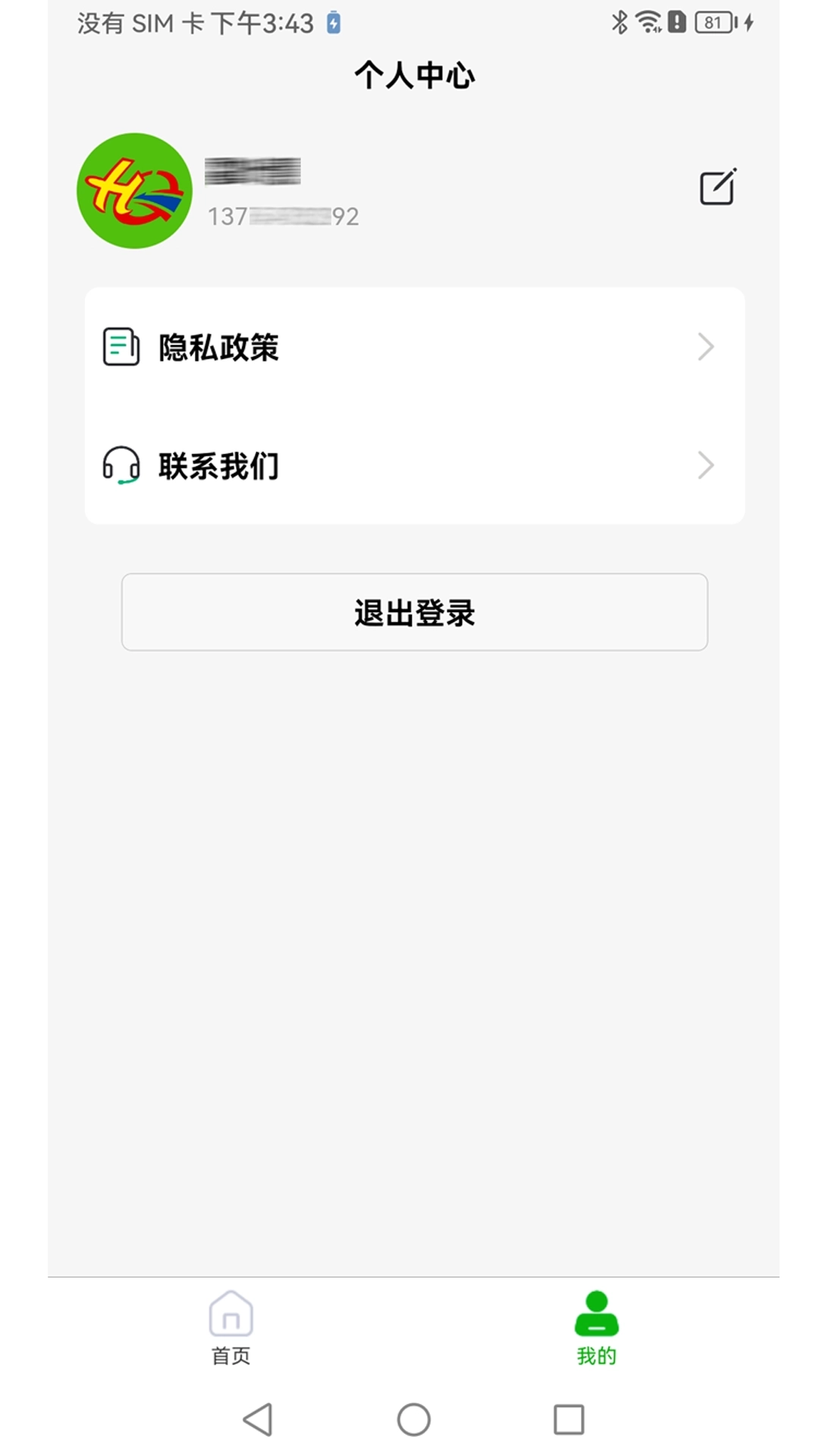
Task: Tap the edit profile pencil icon
Action: pyautogui.click(x=717, y=186)
